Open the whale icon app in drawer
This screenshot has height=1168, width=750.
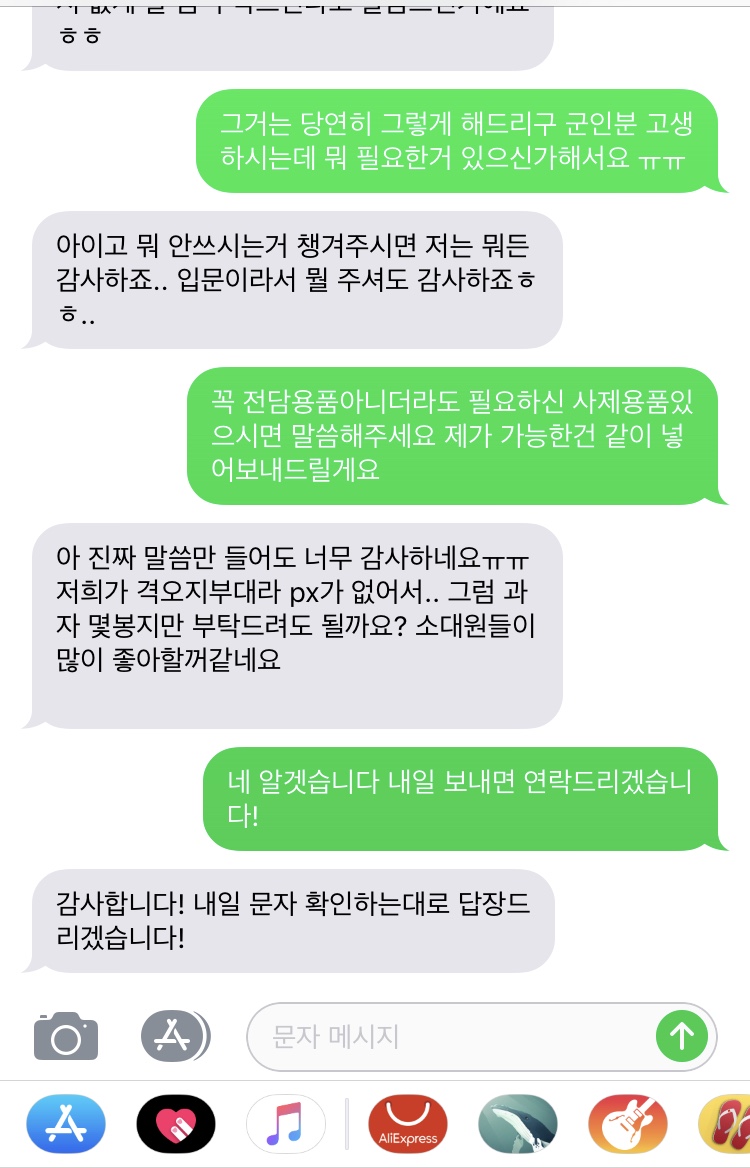tap(517, 1124)
